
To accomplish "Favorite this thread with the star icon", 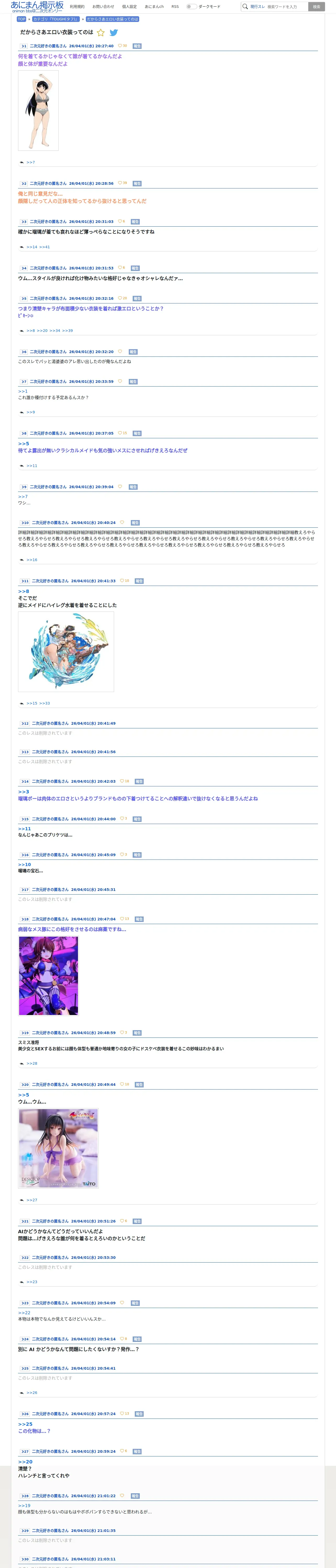I will click(x=101, y=33).
